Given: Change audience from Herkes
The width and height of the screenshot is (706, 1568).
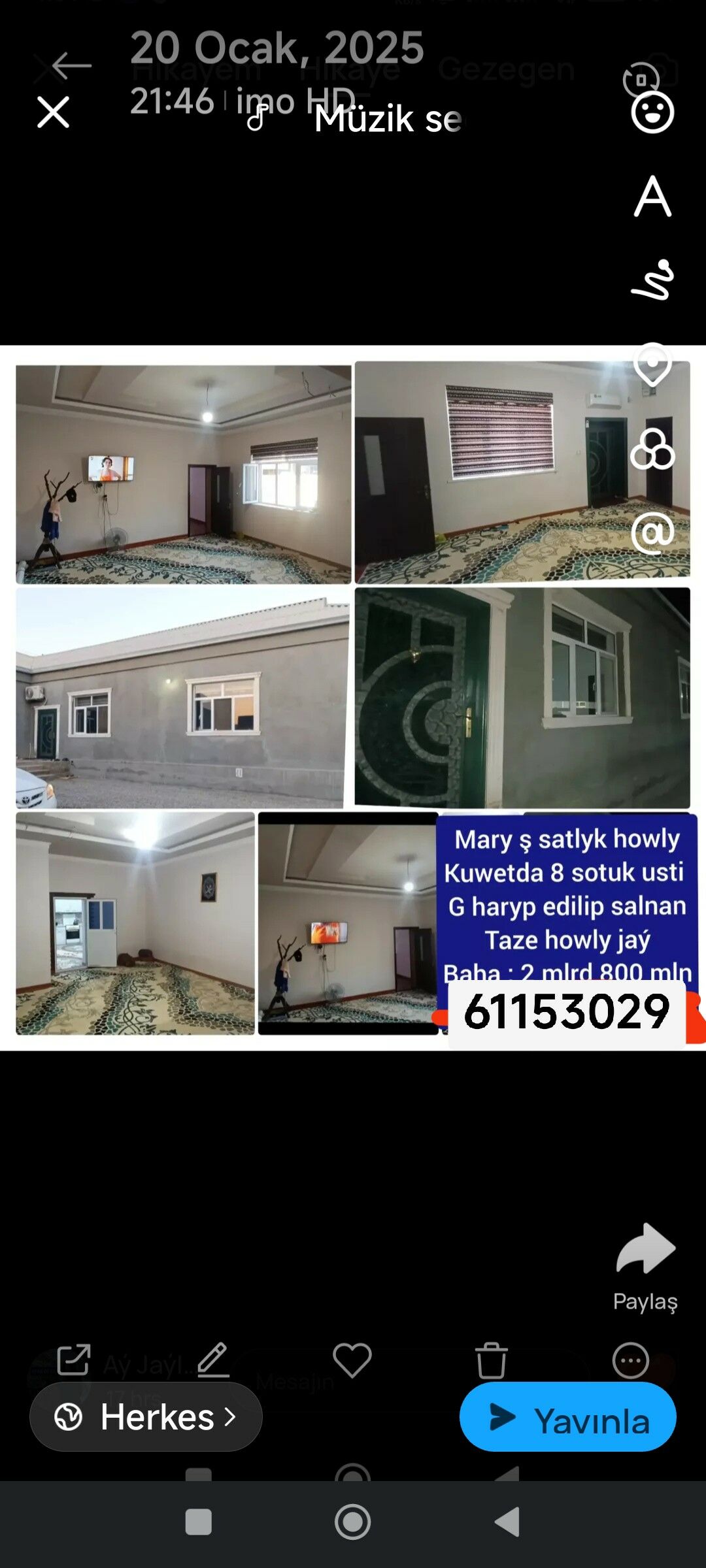Looking at the screenshot, I should (x=146, y=1416).
